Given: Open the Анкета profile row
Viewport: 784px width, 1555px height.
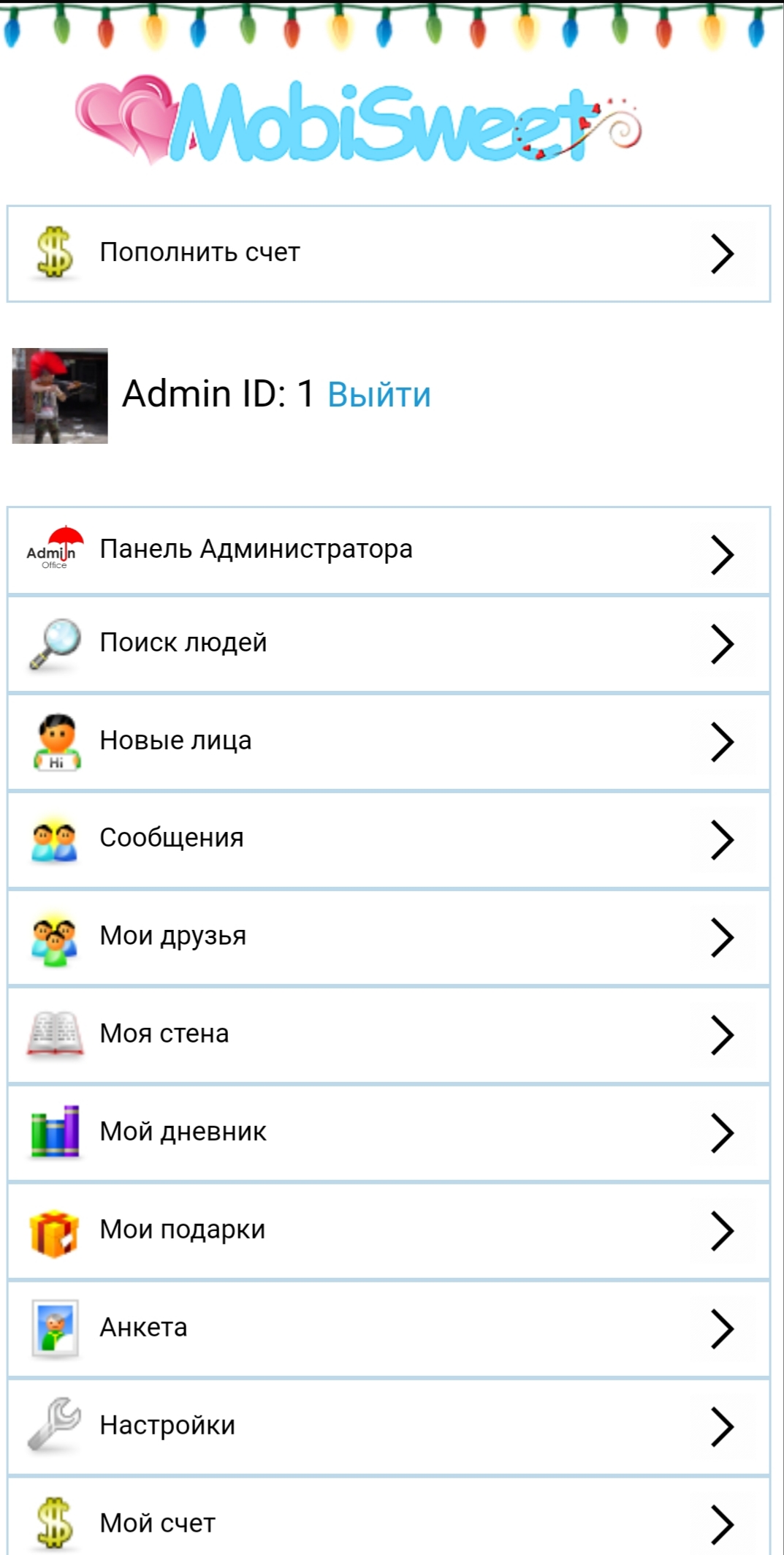Looking at the screenshot, I should (387, 1328).
